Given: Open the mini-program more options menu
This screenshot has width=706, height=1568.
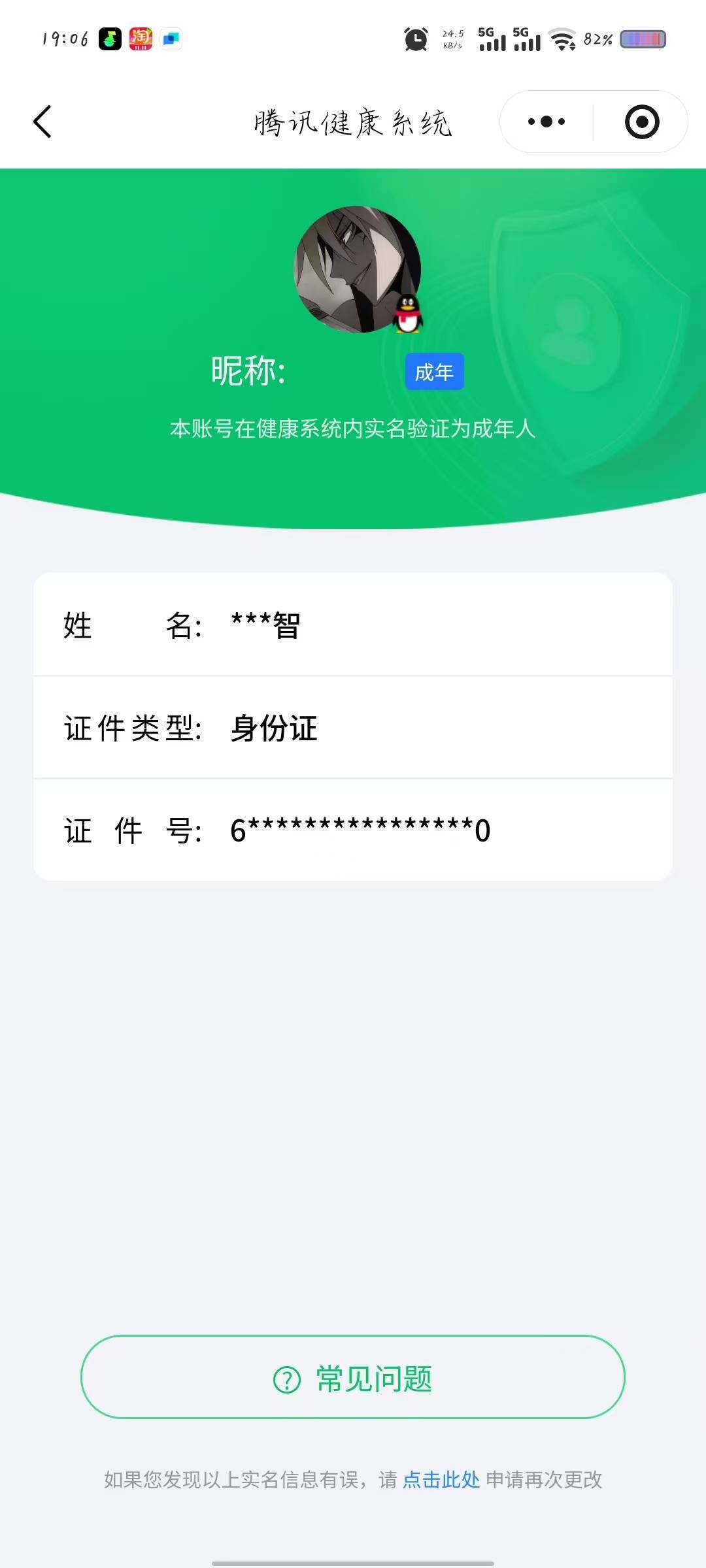Looking at the screenshot, I should tap(546, 122).
